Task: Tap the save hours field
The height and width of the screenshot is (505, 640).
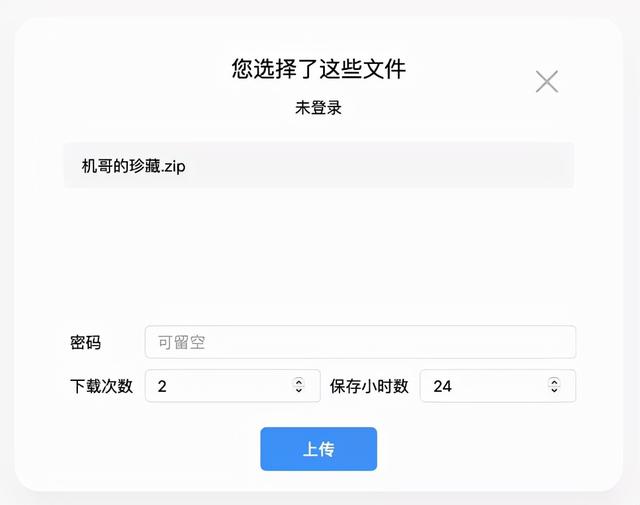Action: (480, 386)
